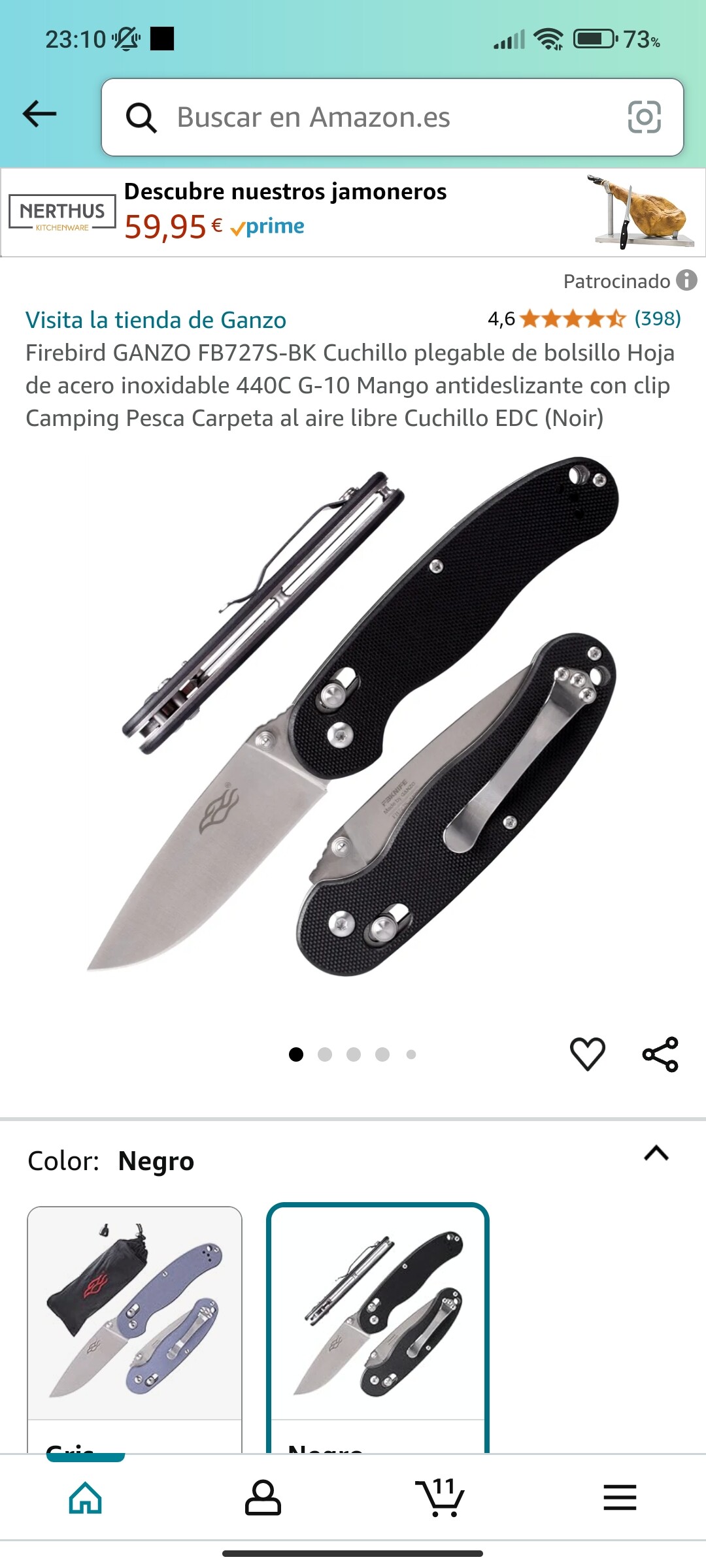Open the account profile tab

(263, 1497)
